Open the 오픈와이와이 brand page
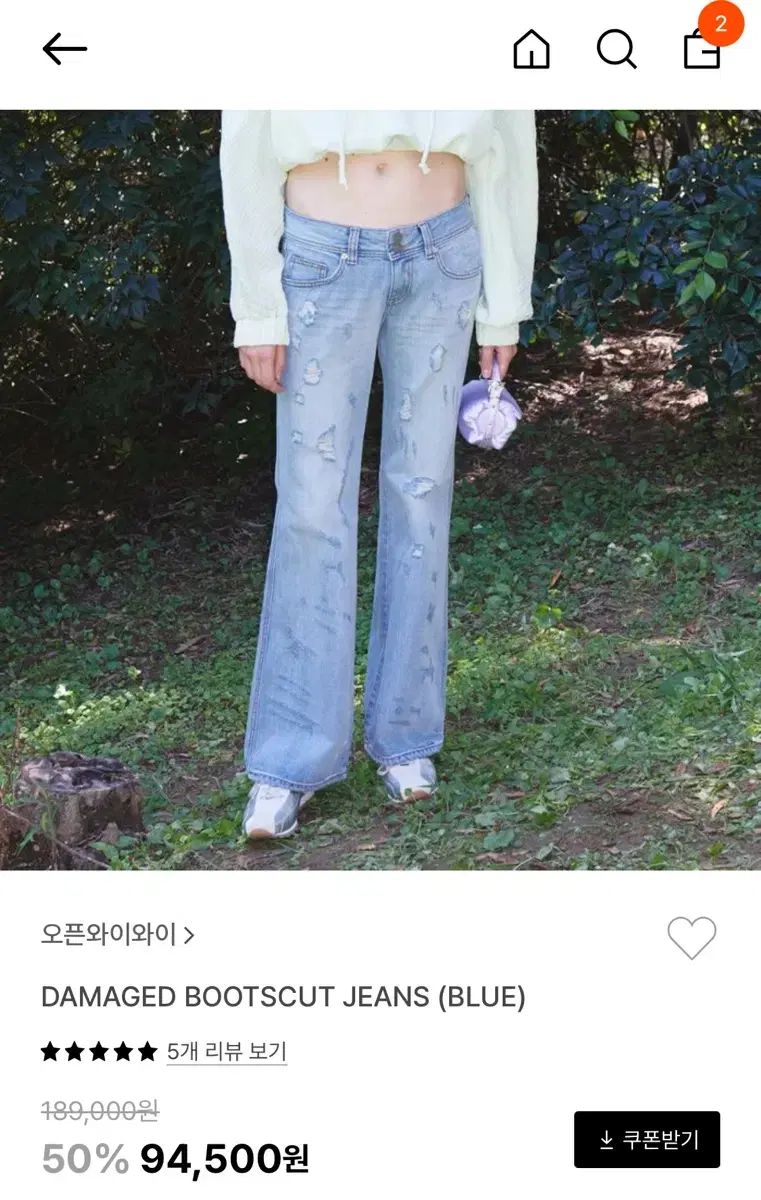Screen dimensions: 761x1200 117,935
